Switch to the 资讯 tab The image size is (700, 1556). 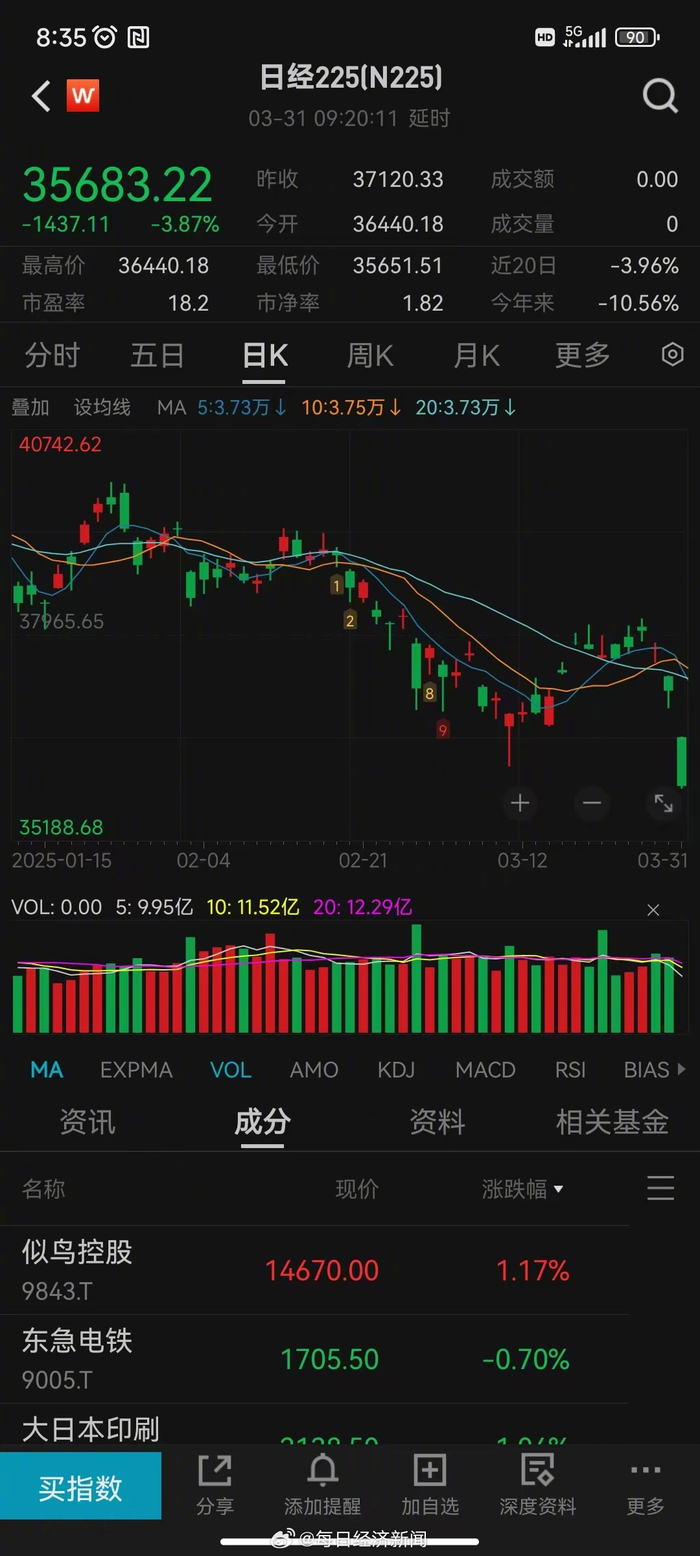tap(87, 1122)
